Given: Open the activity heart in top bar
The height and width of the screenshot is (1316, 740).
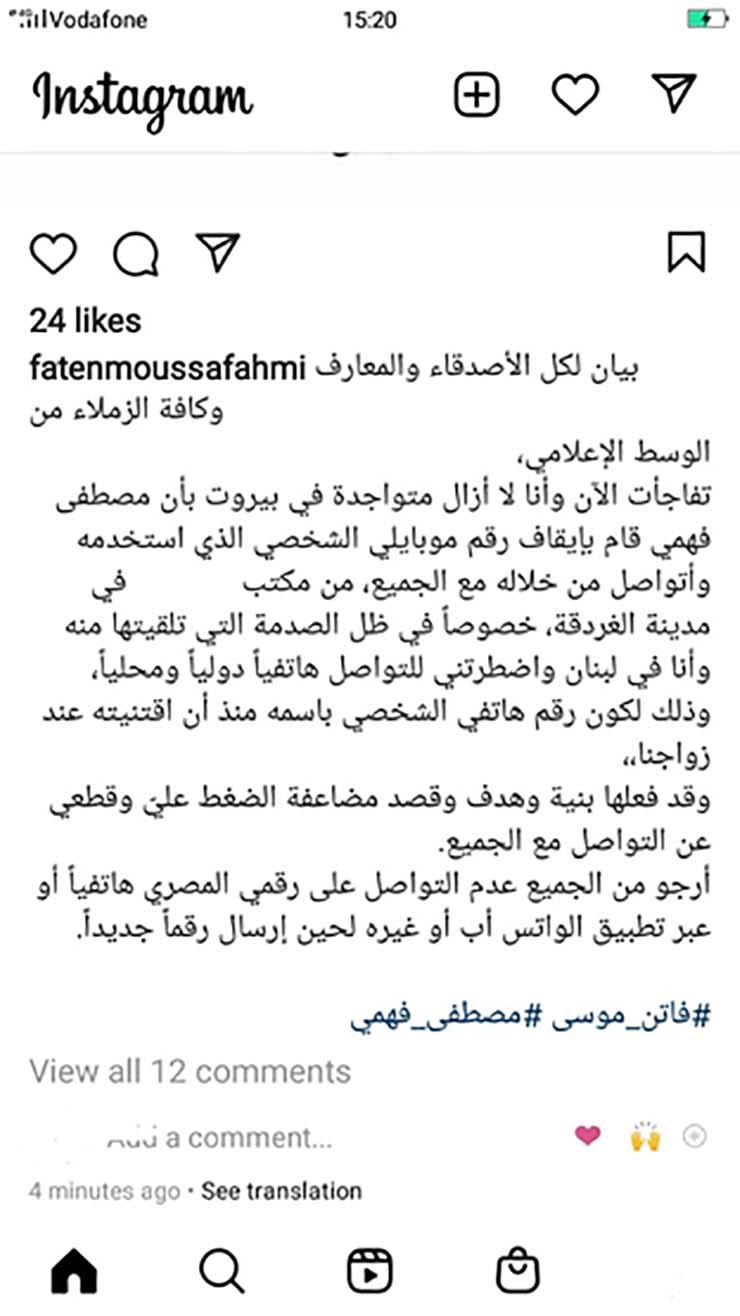Looking at the screenshot, I should pos(576,95).
